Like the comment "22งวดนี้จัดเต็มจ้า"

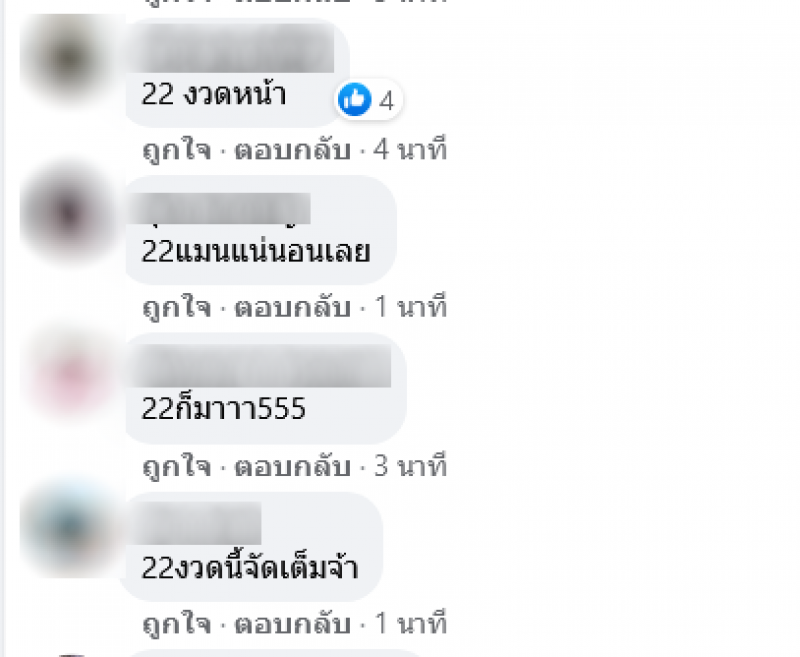click(x=176, y=625)
